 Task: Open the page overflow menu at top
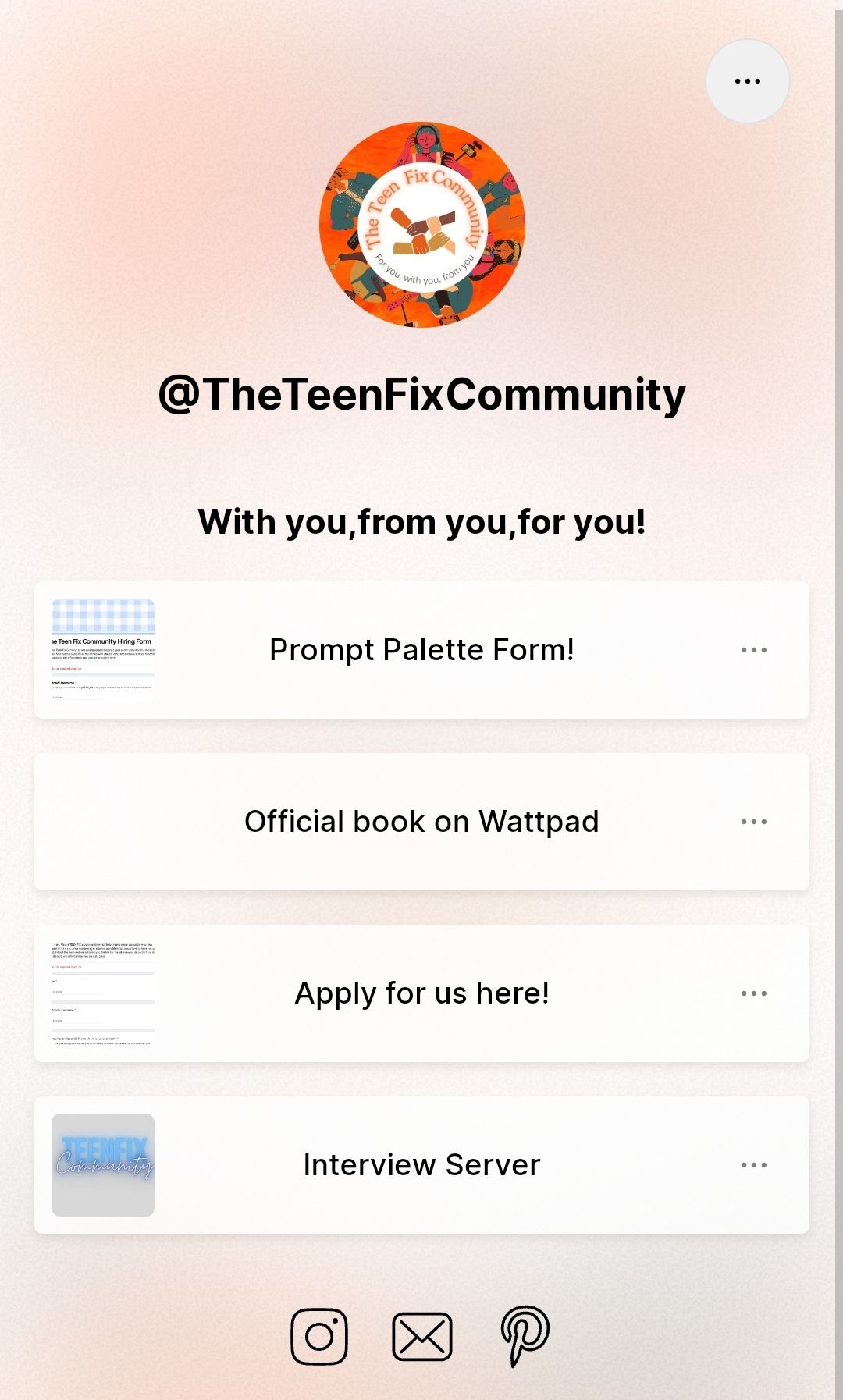click(x=747, y=81)
